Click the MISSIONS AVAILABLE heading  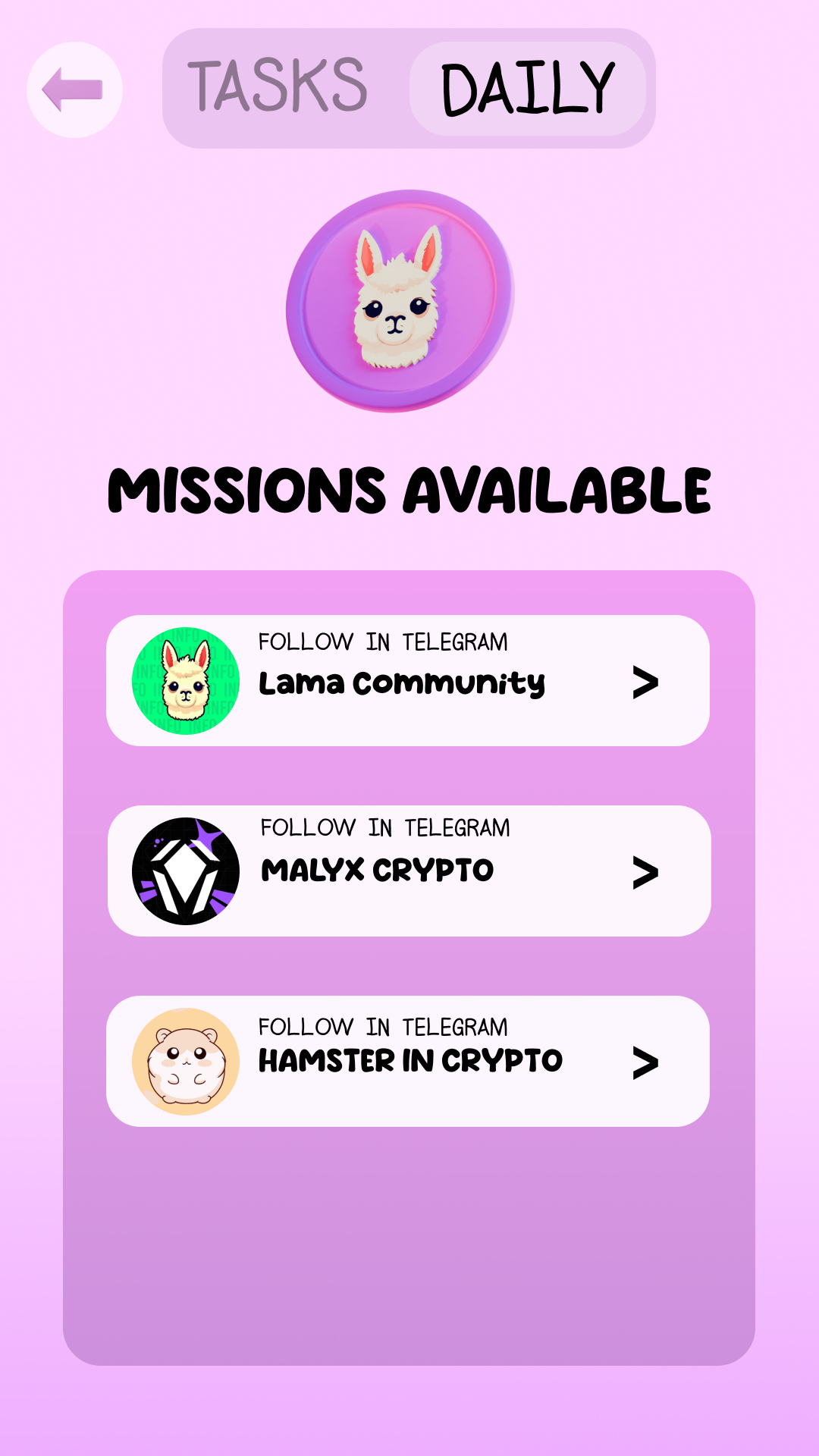(409, 489)
